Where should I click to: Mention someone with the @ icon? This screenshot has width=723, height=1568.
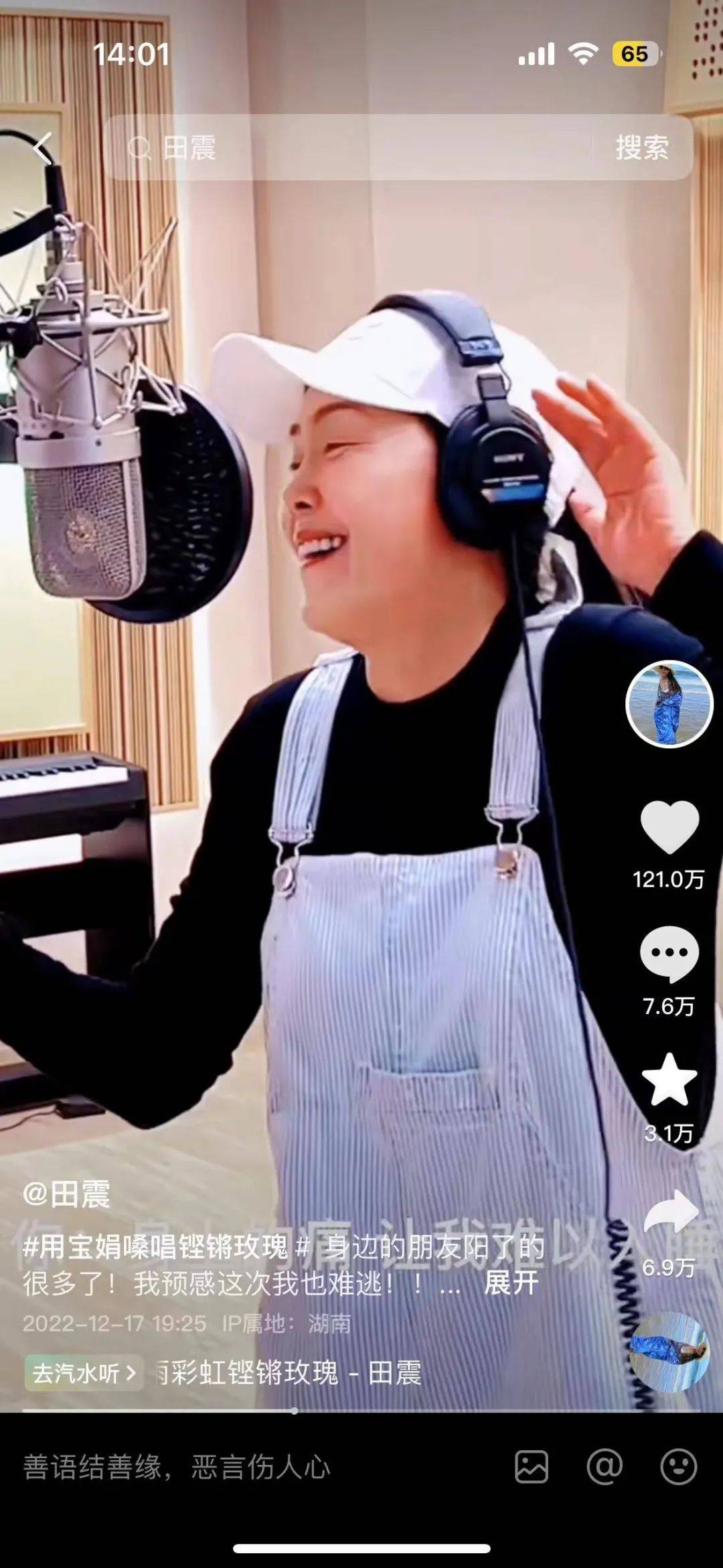(x=605, y=1467)
